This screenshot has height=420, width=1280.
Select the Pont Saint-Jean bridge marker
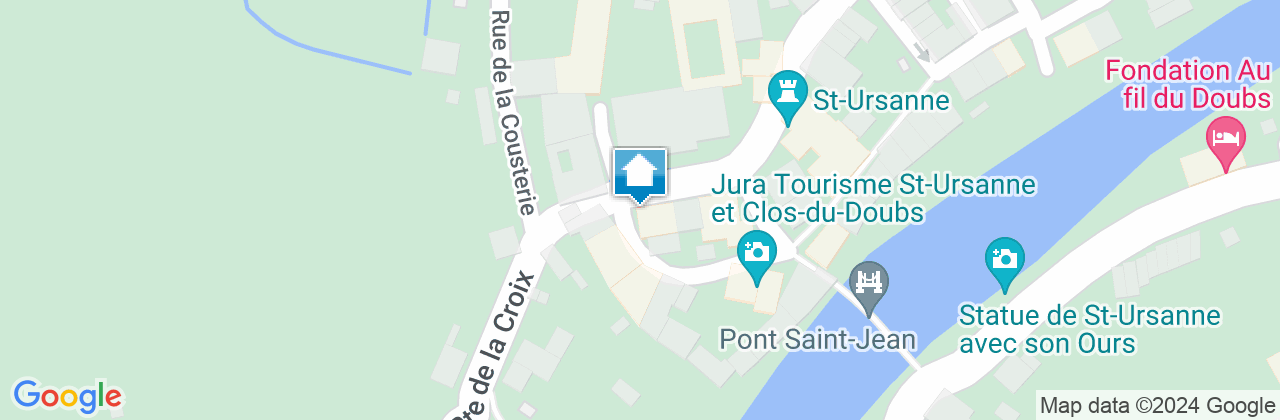868,282
